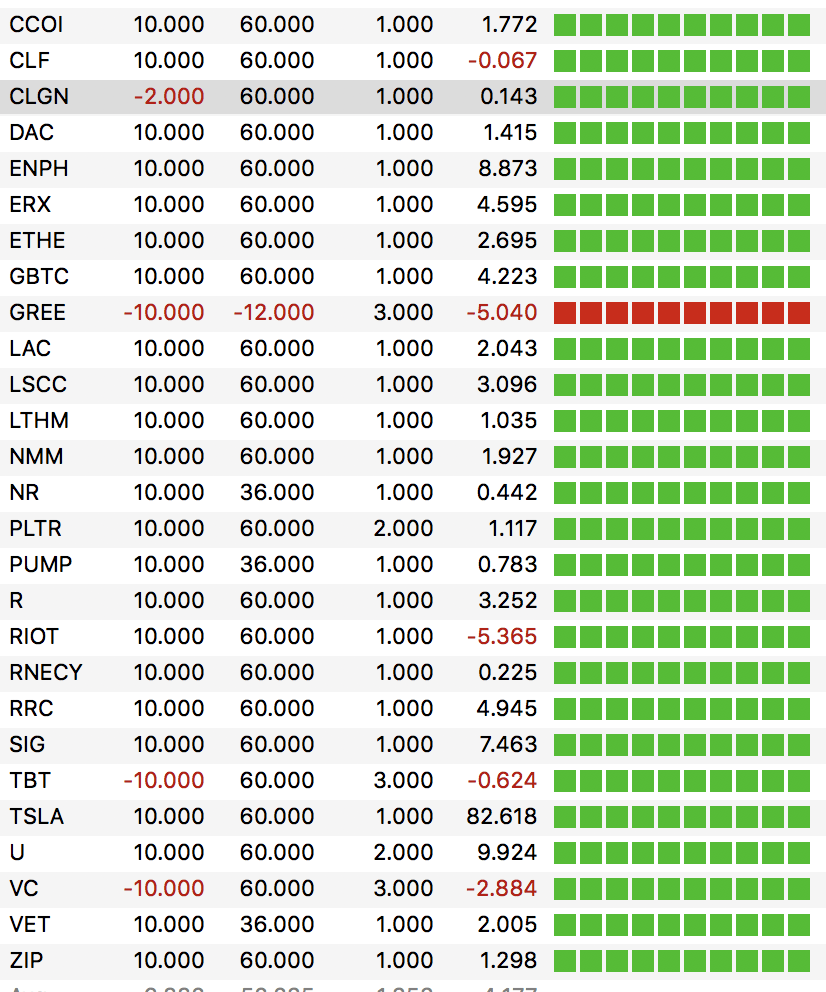The width and height of the screenshot is (826, 992).
Task: Select the TSLA ticker row
Action: point(36,817)
